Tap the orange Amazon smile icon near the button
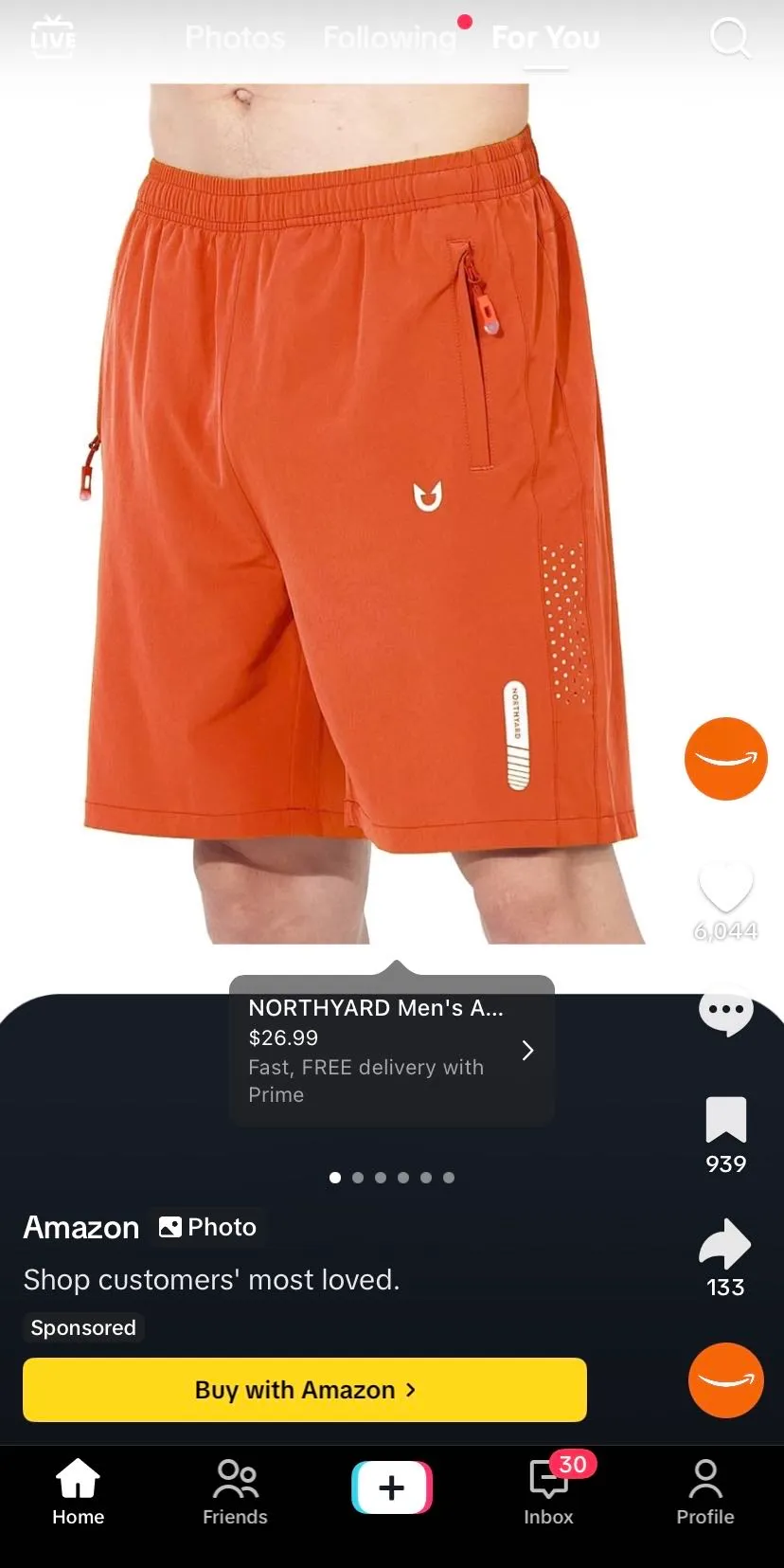784x1568 pixels. tap(725, 1381)
